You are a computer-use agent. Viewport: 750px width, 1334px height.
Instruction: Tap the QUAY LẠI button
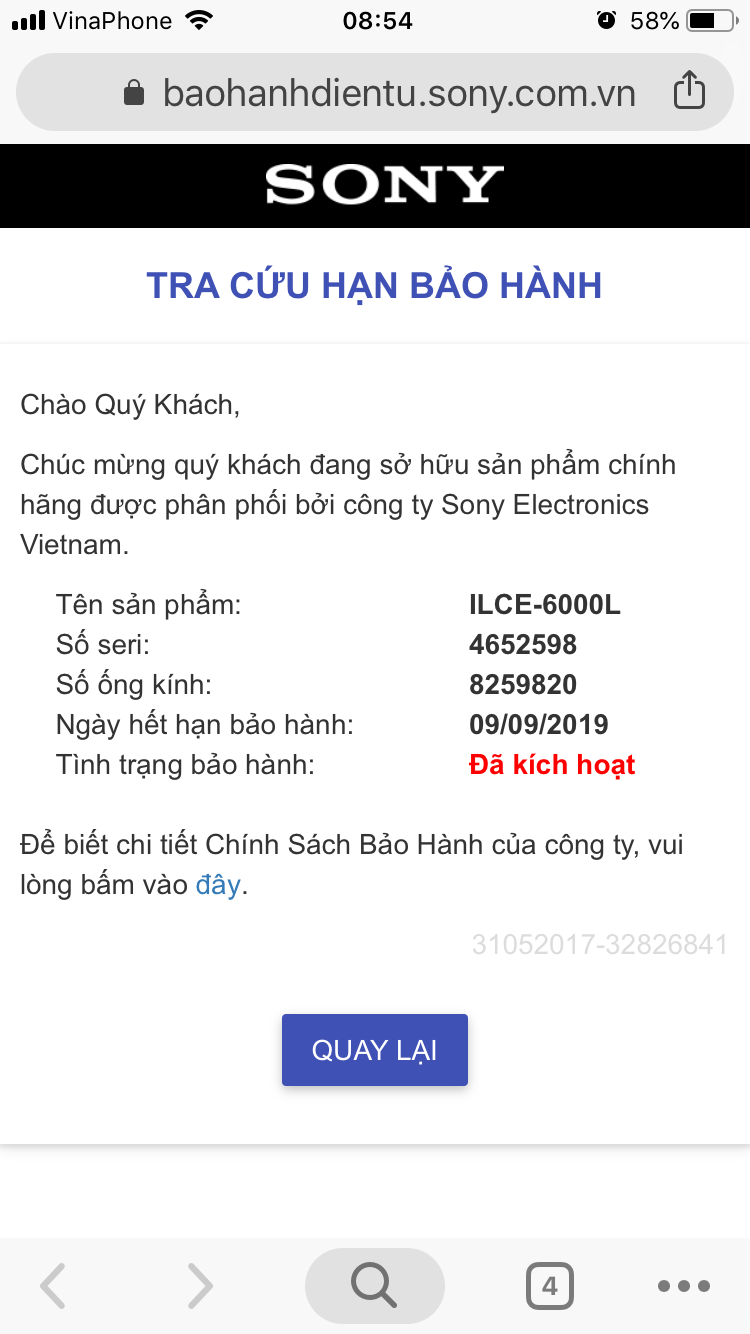pos(374,1050)
